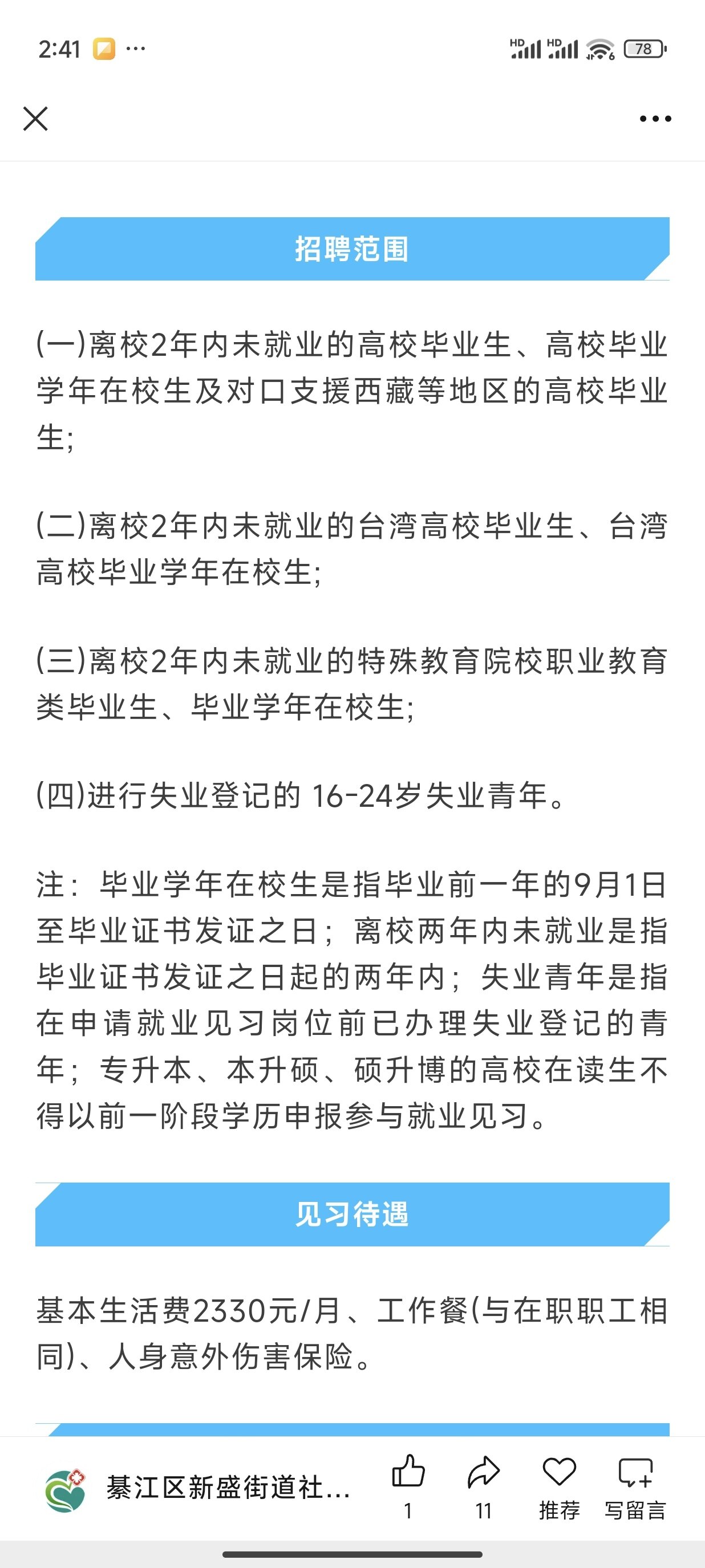Close the article page
The height and width of the screenshot is (1568, 705).
click(35, 119)
